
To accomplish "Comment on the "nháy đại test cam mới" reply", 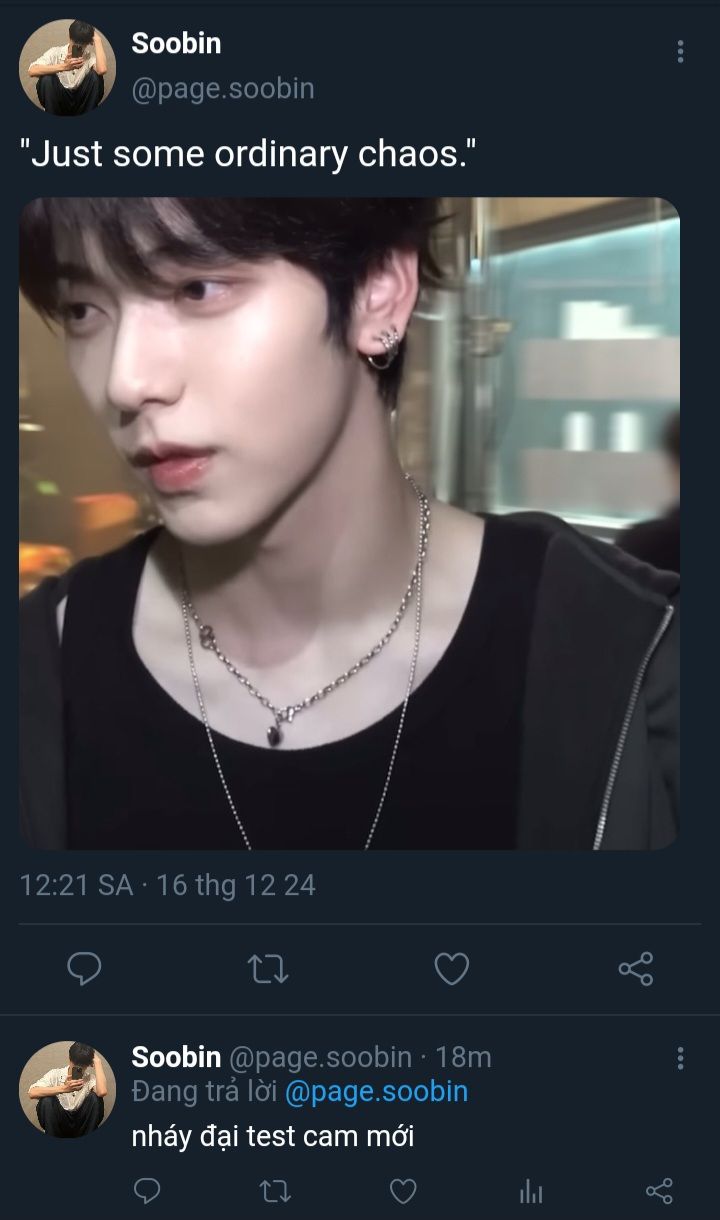I will [147, 1190].
